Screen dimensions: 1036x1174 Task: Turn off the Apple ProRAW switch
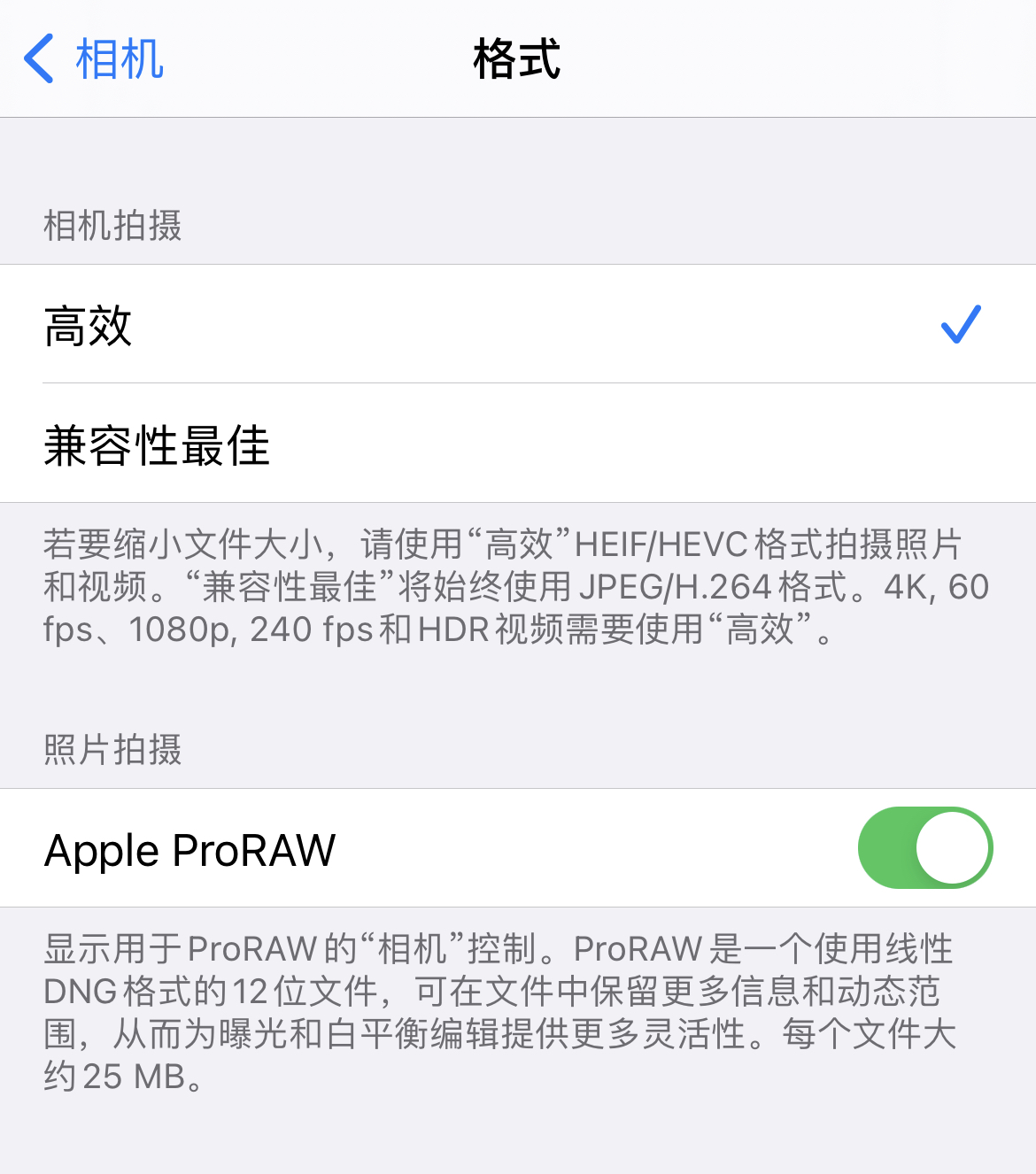click(924, 847)
